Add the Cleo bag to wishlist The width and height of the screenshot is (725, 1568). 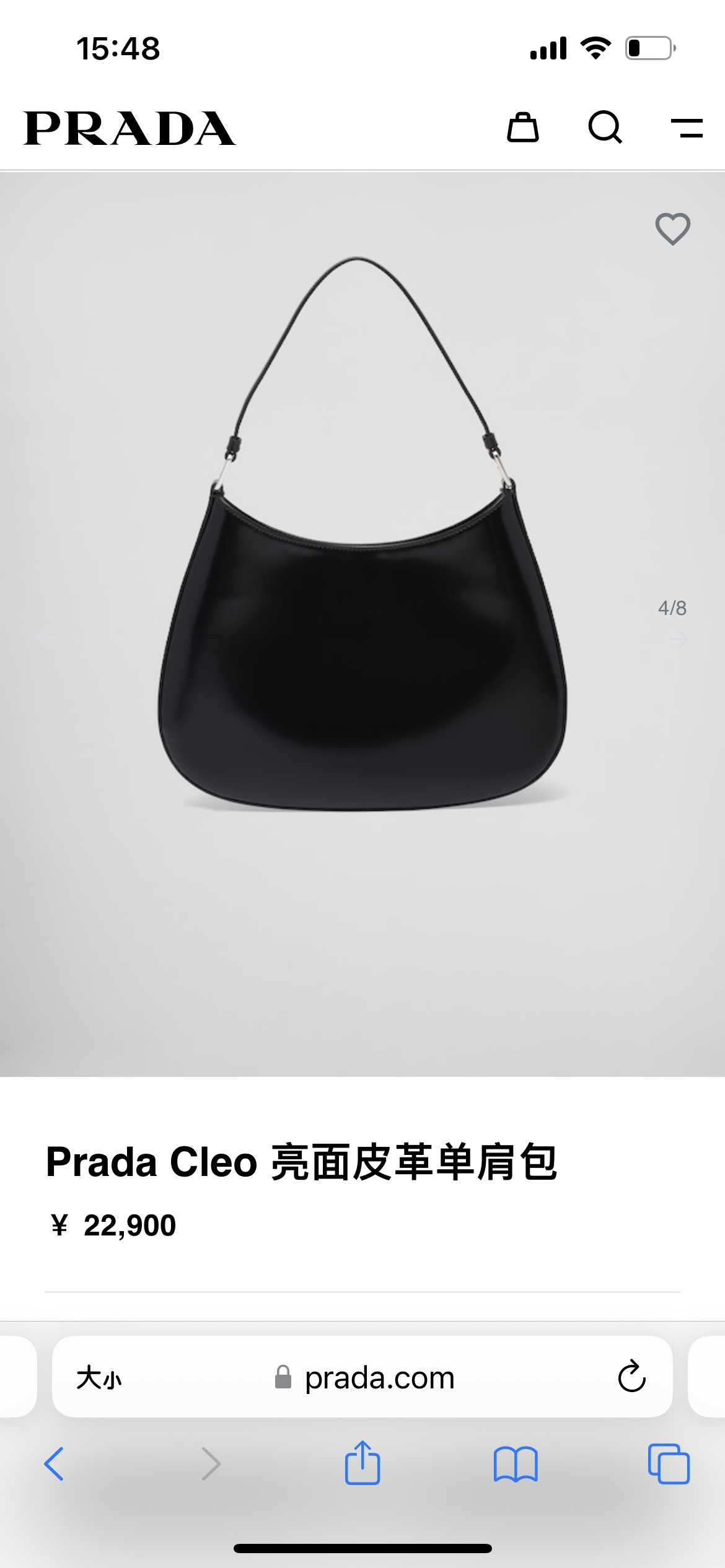tap(673, 229)
